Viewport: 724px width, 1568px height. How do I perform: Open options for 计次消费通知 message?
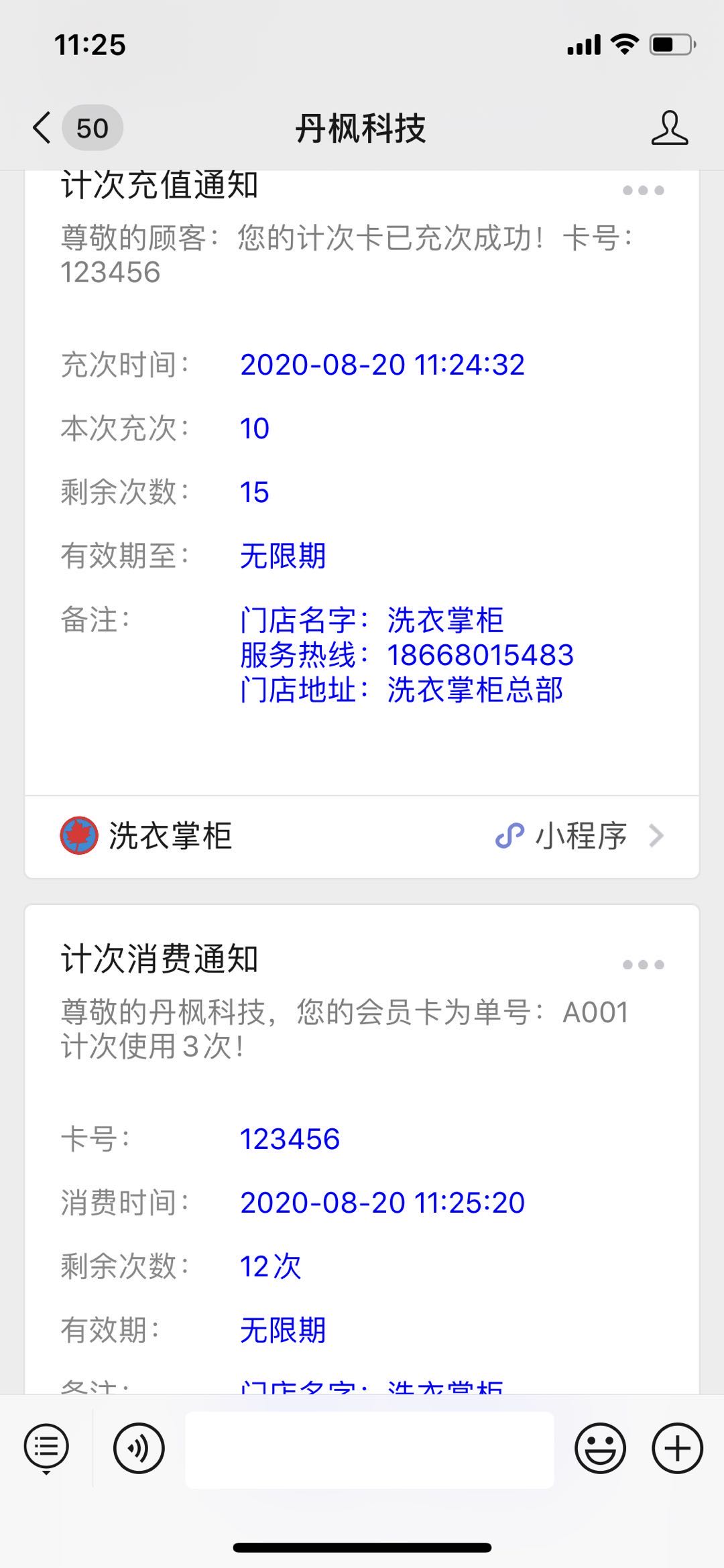pyautogui.click(x=643, y=965)
